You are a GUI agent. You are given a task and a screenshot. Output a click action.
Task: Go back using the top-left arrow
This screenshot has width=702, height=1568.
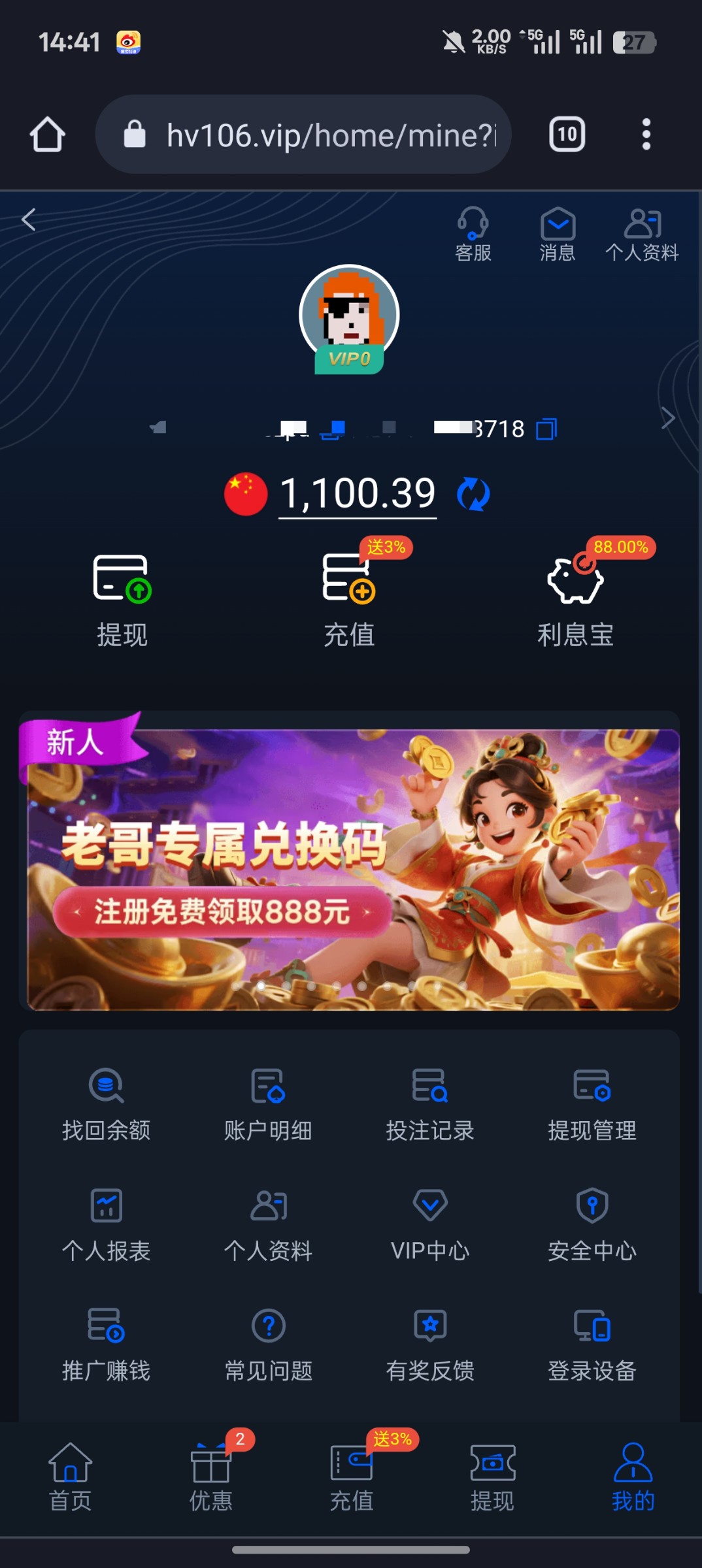pyautogui.click(x=28, y=220)
